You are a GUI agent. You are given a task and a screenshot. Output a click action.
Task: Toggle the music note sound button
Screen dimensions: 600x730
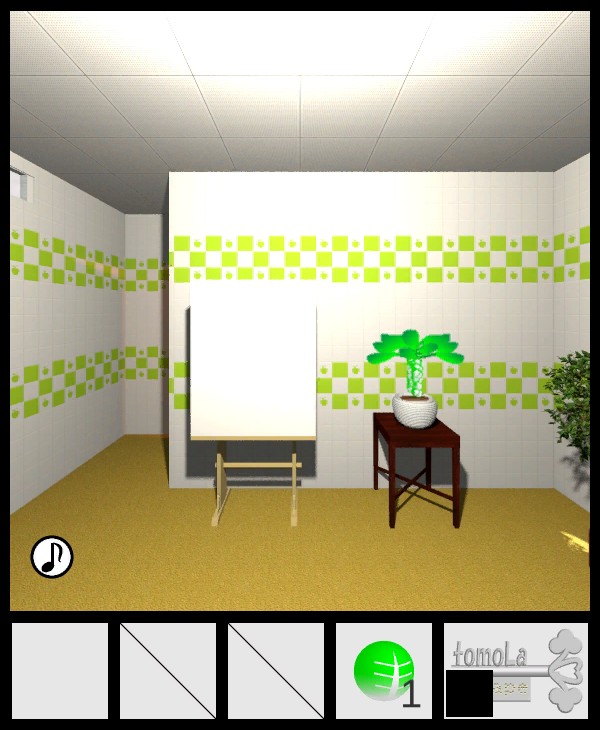point(52,557)
